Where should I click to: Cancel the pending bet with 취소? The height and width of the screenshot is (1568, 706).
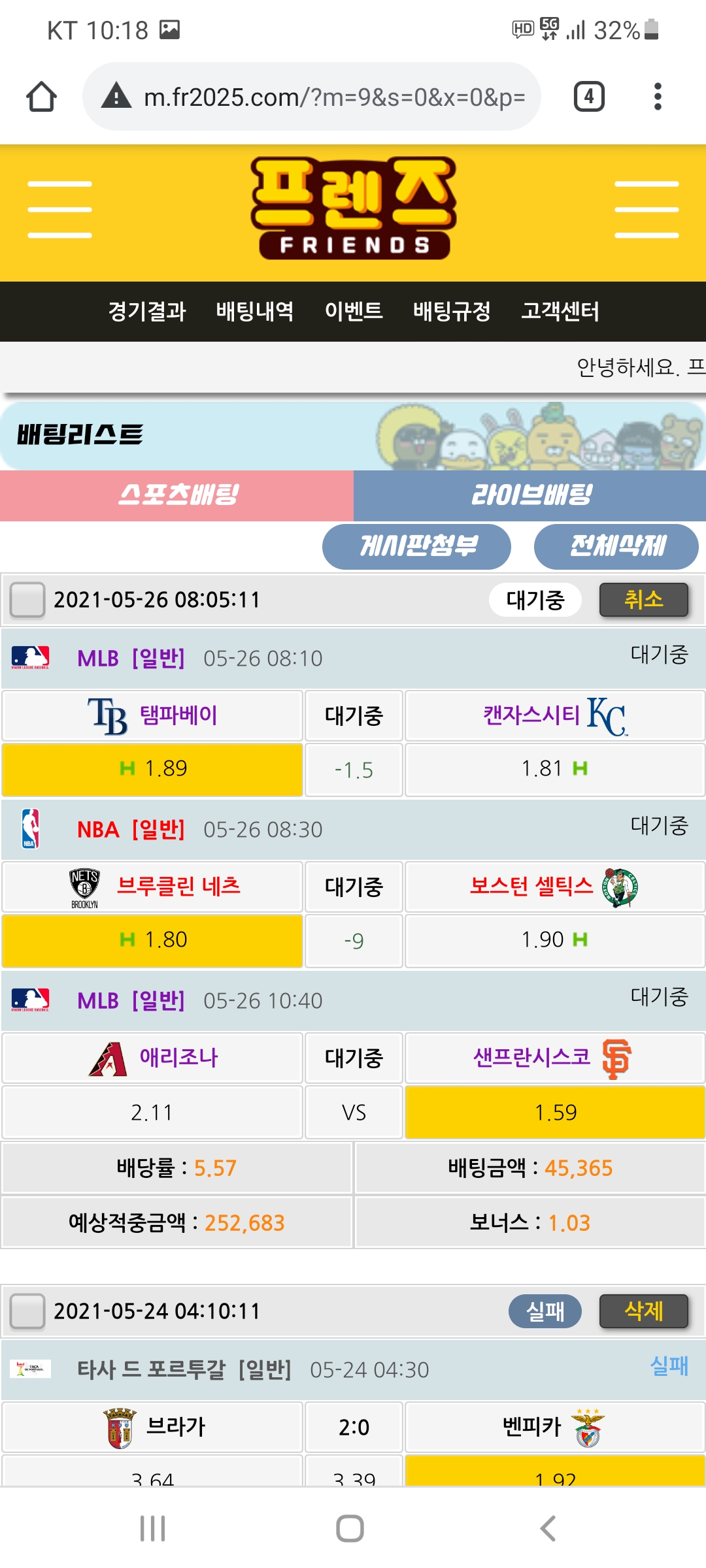click(x=643, y=600)
